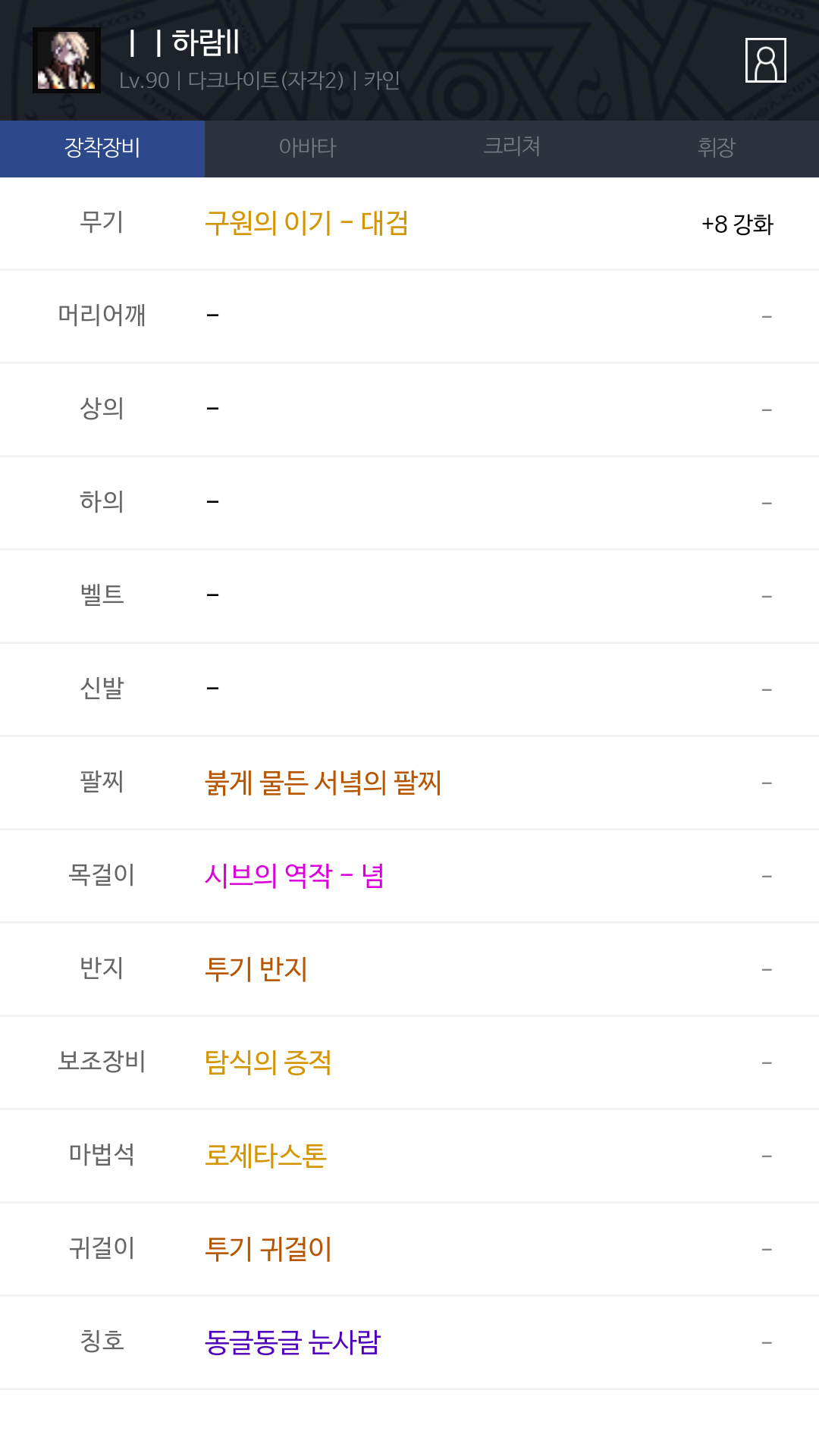Image resolution: width=819 pixels, height=1456 pixels.
Task: View title 동글동글 눈사람
Action: click(x=293, y=1342)
